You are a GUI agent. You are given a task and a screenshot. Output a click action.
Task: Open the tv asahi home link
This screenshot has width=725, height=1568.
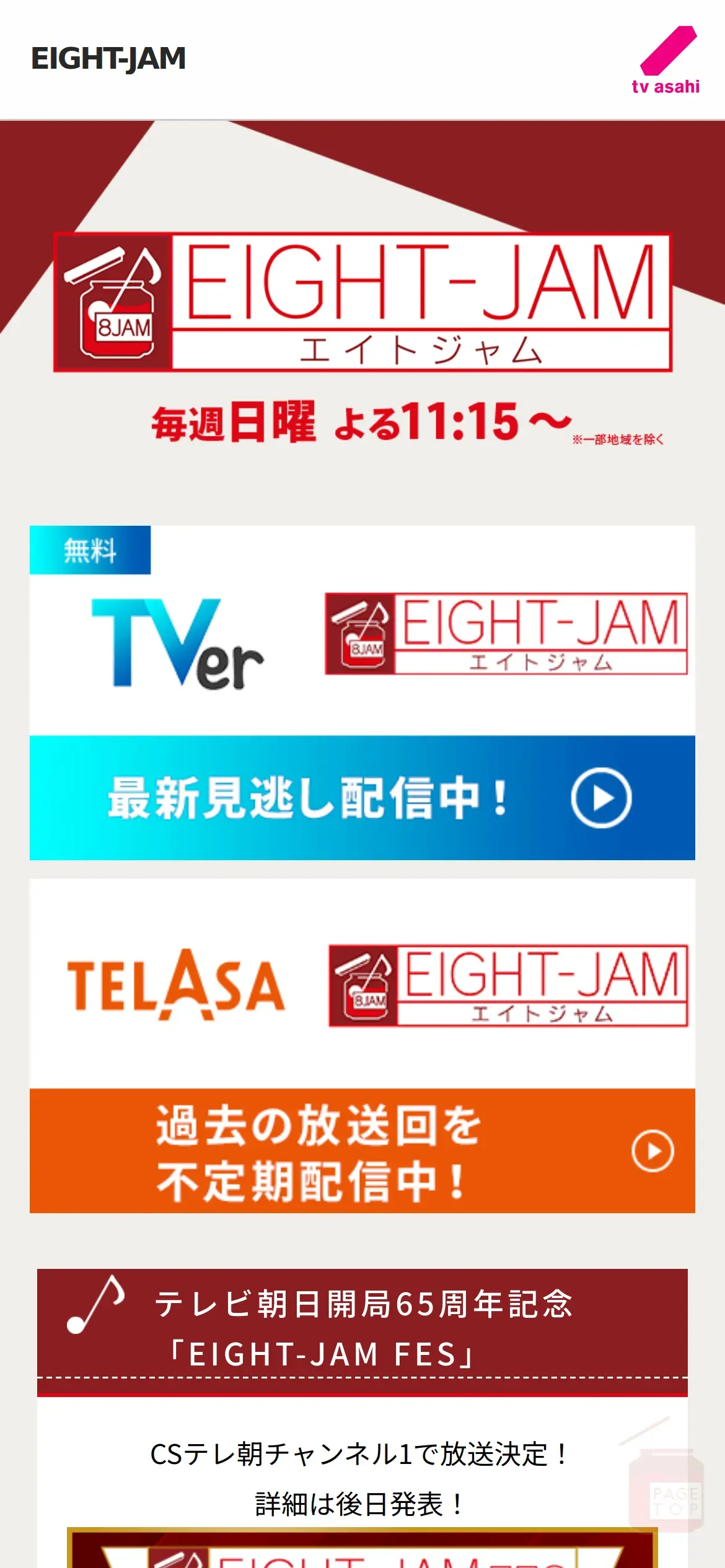point(666,60)
